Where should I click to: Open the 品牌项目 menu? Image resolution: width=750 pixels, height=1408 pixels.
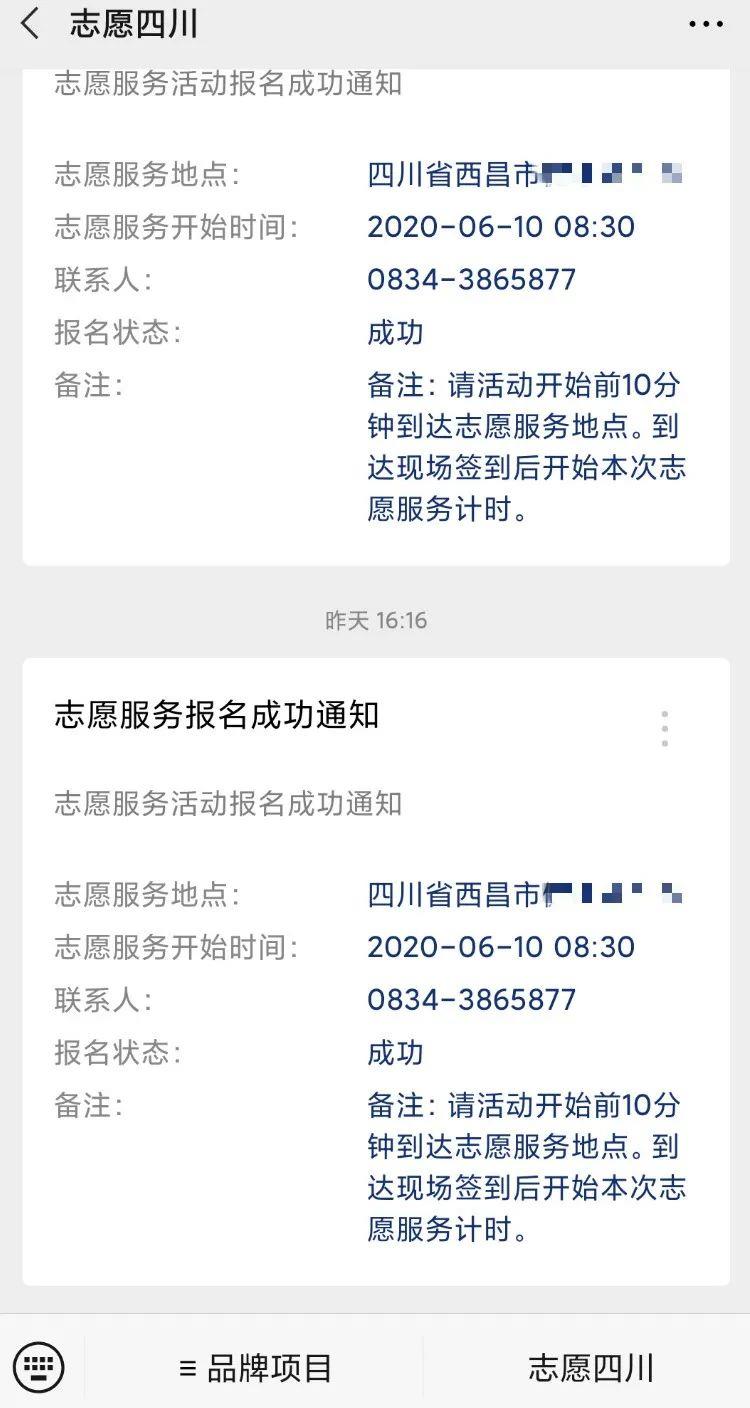(255, 1368)
